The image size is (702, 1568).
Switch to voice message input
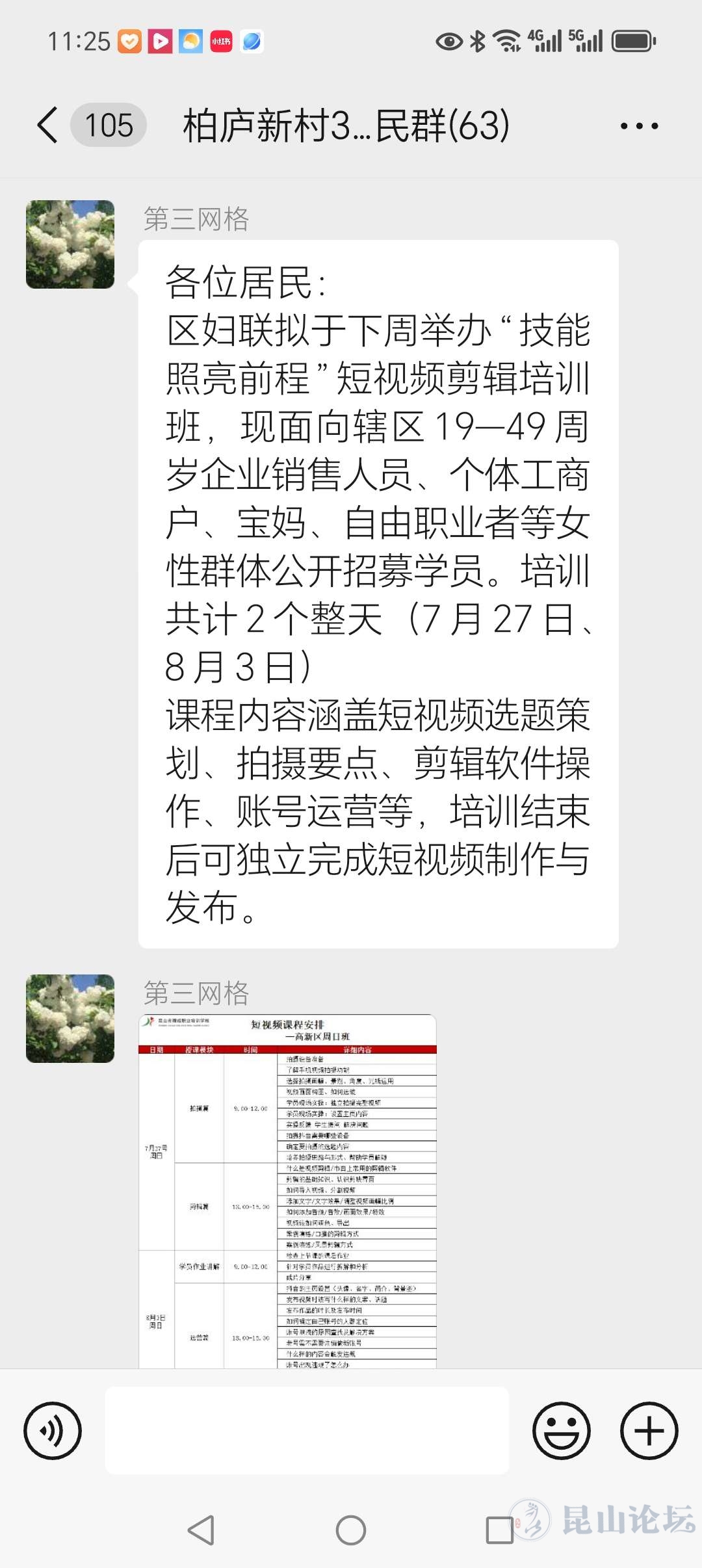pos(53,1430)
